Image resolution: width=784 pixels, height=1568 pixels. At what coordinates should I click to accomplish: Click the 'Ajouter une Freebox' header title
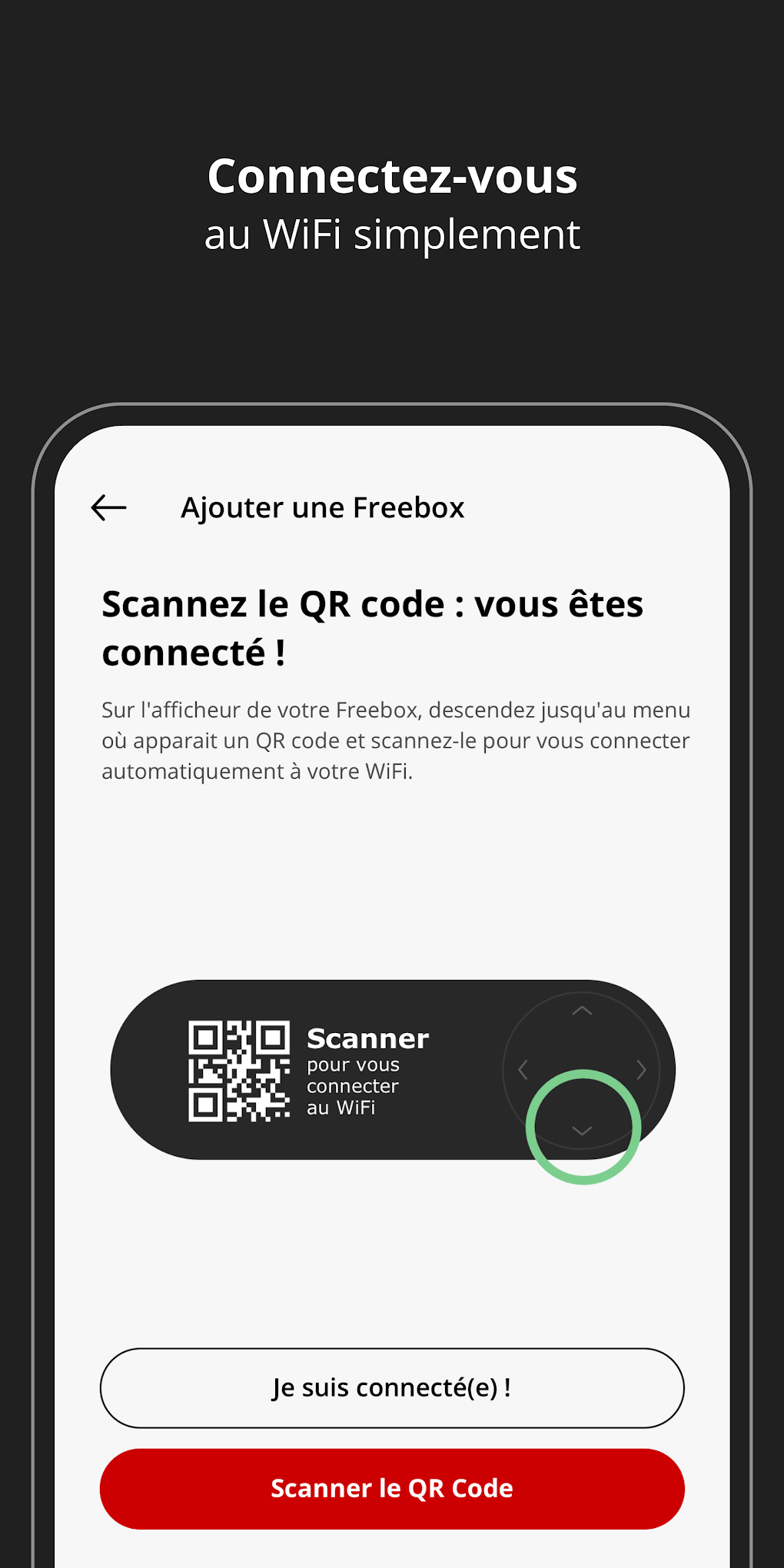point(322,506)
